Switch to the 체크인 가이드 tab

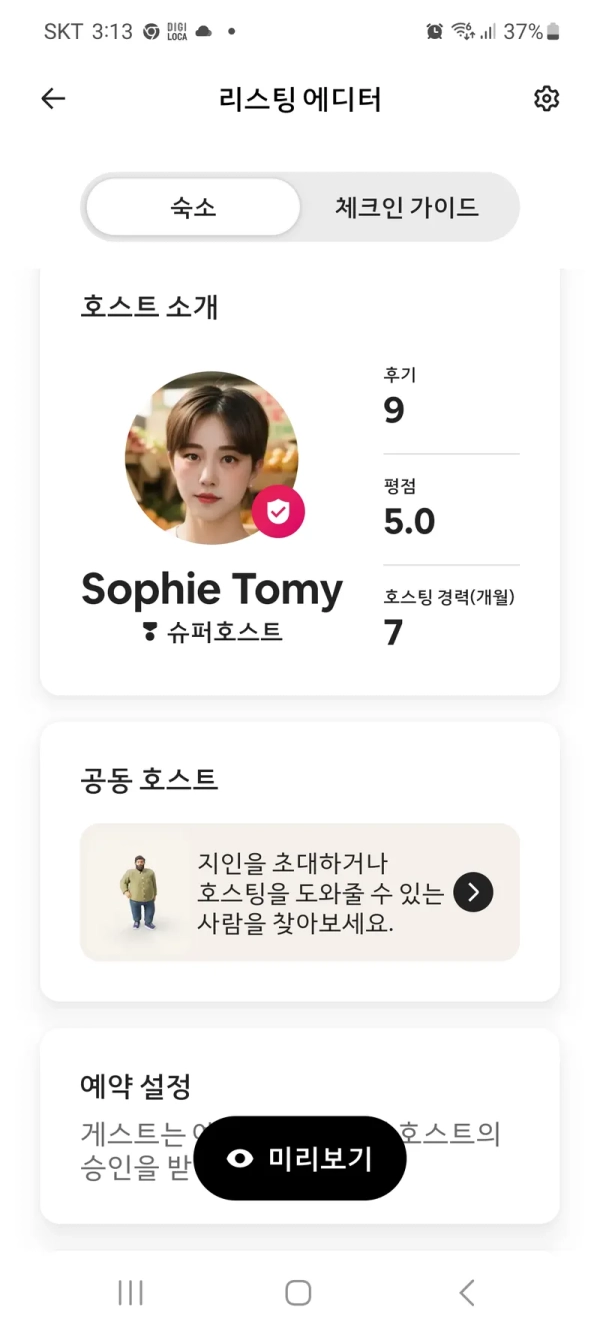click(406, 207)
